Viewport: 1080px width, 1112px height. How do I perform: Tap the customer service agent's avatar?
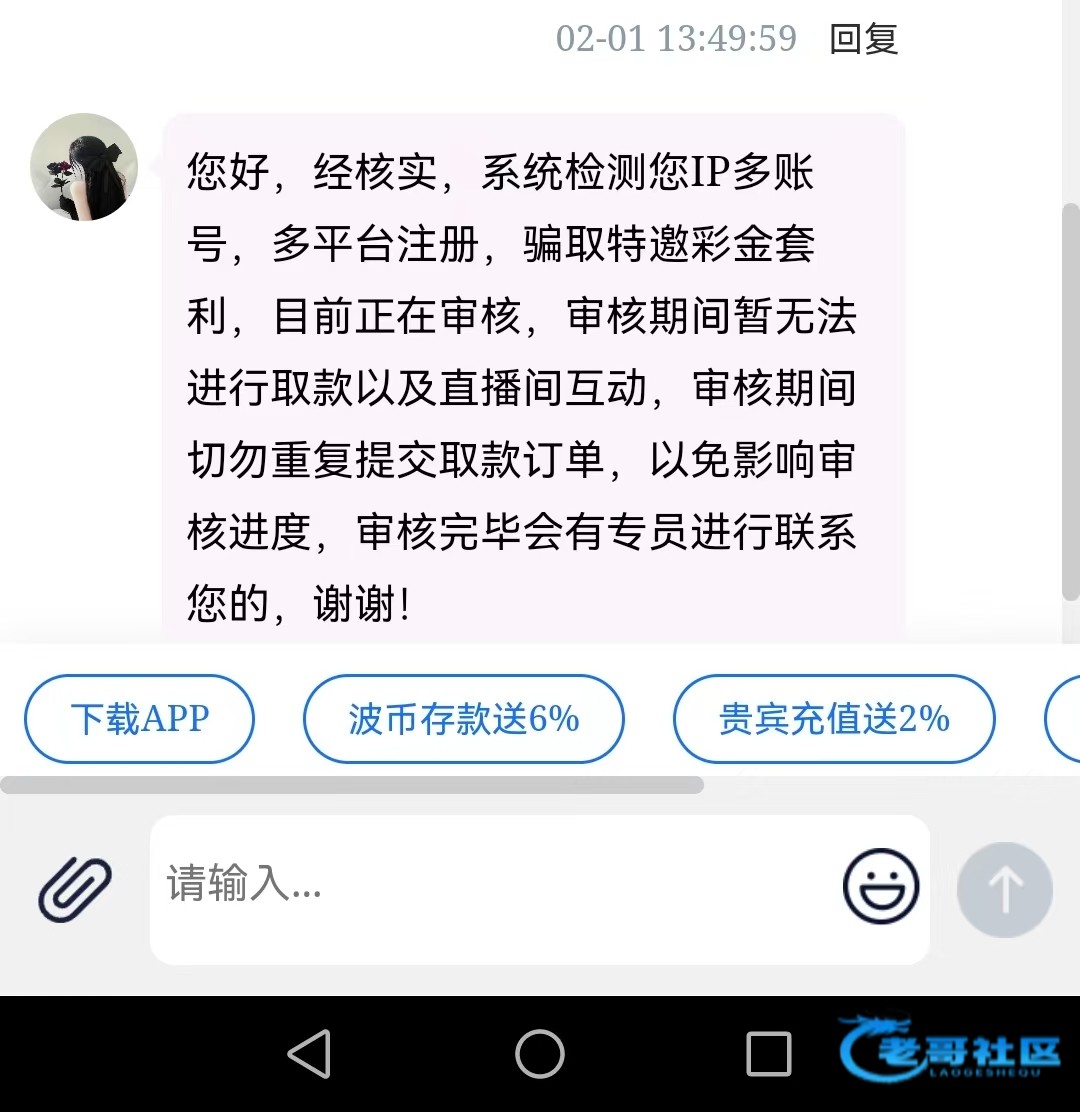click(84, 167)
